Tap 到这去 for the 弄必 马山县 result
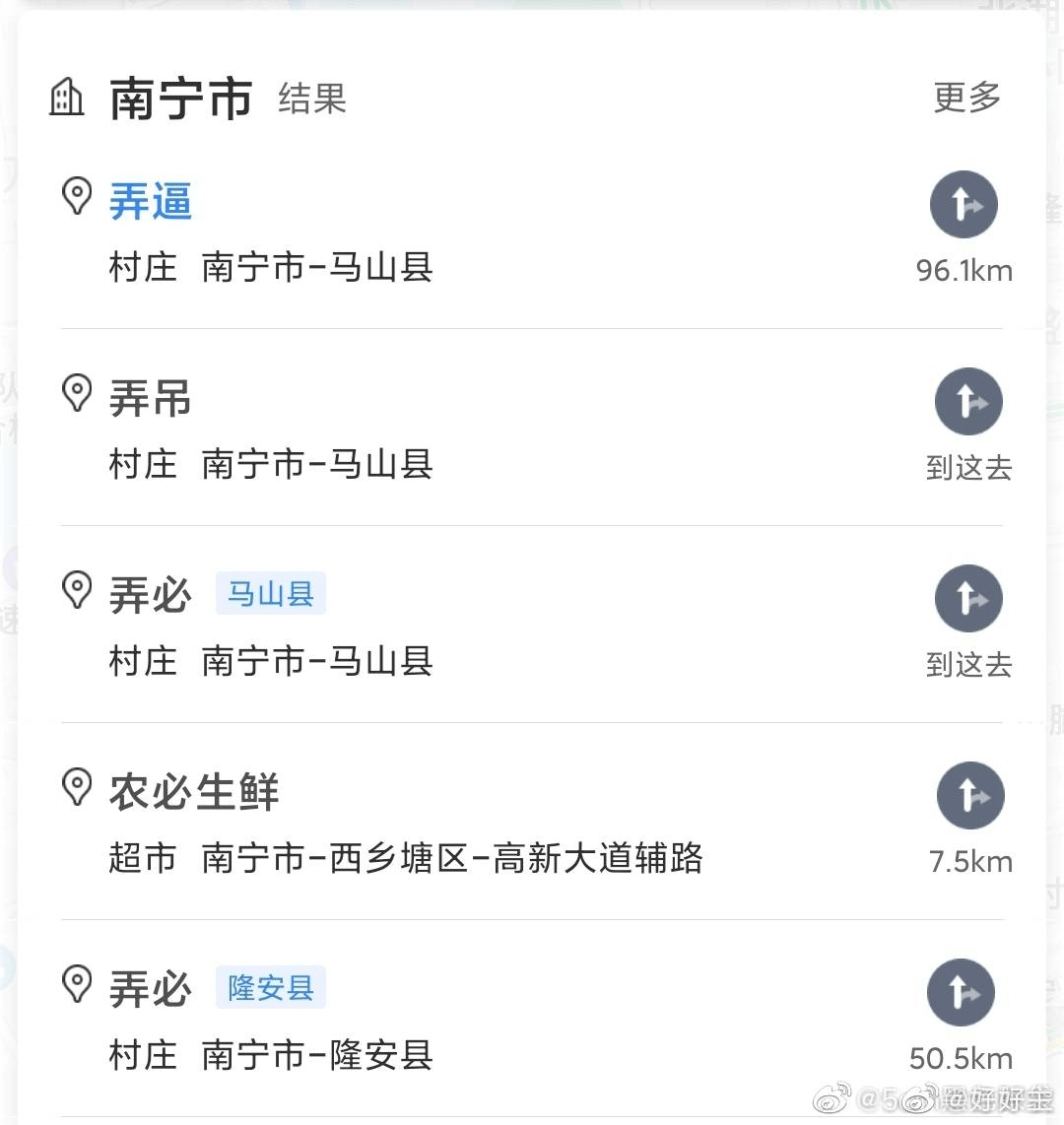The width and height of the screenshot is (1064, 1125). [969, 665]
